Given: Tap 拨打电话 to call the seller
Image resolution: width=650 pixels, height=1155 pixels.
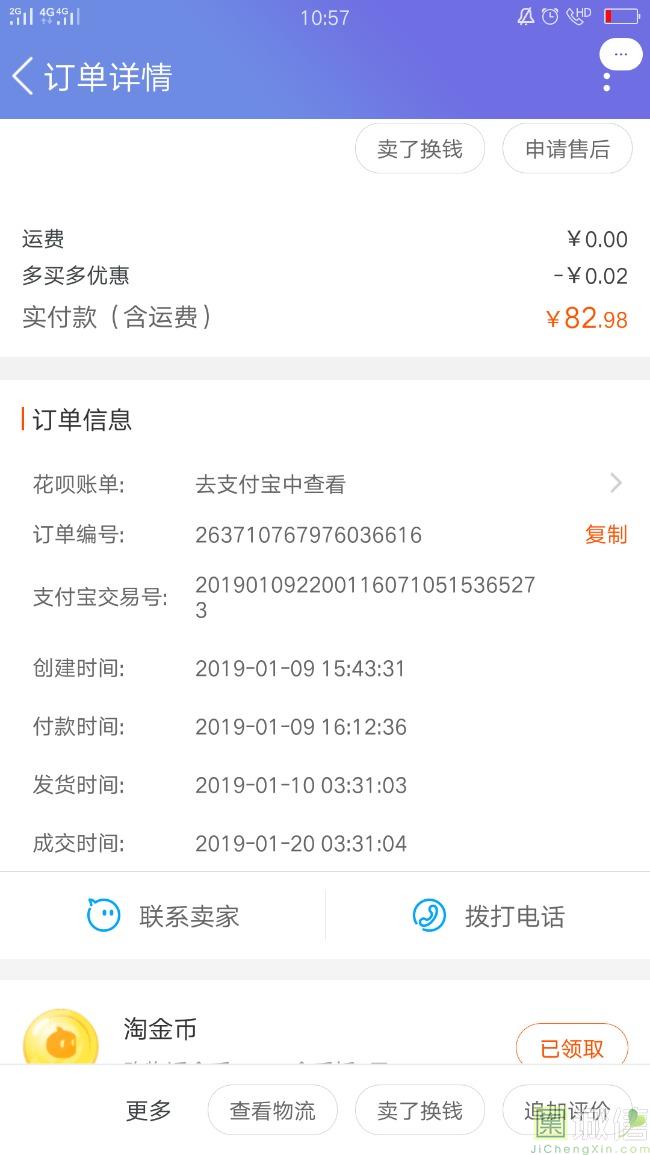Looking at the screenshot, I should [x=489, y=916].
